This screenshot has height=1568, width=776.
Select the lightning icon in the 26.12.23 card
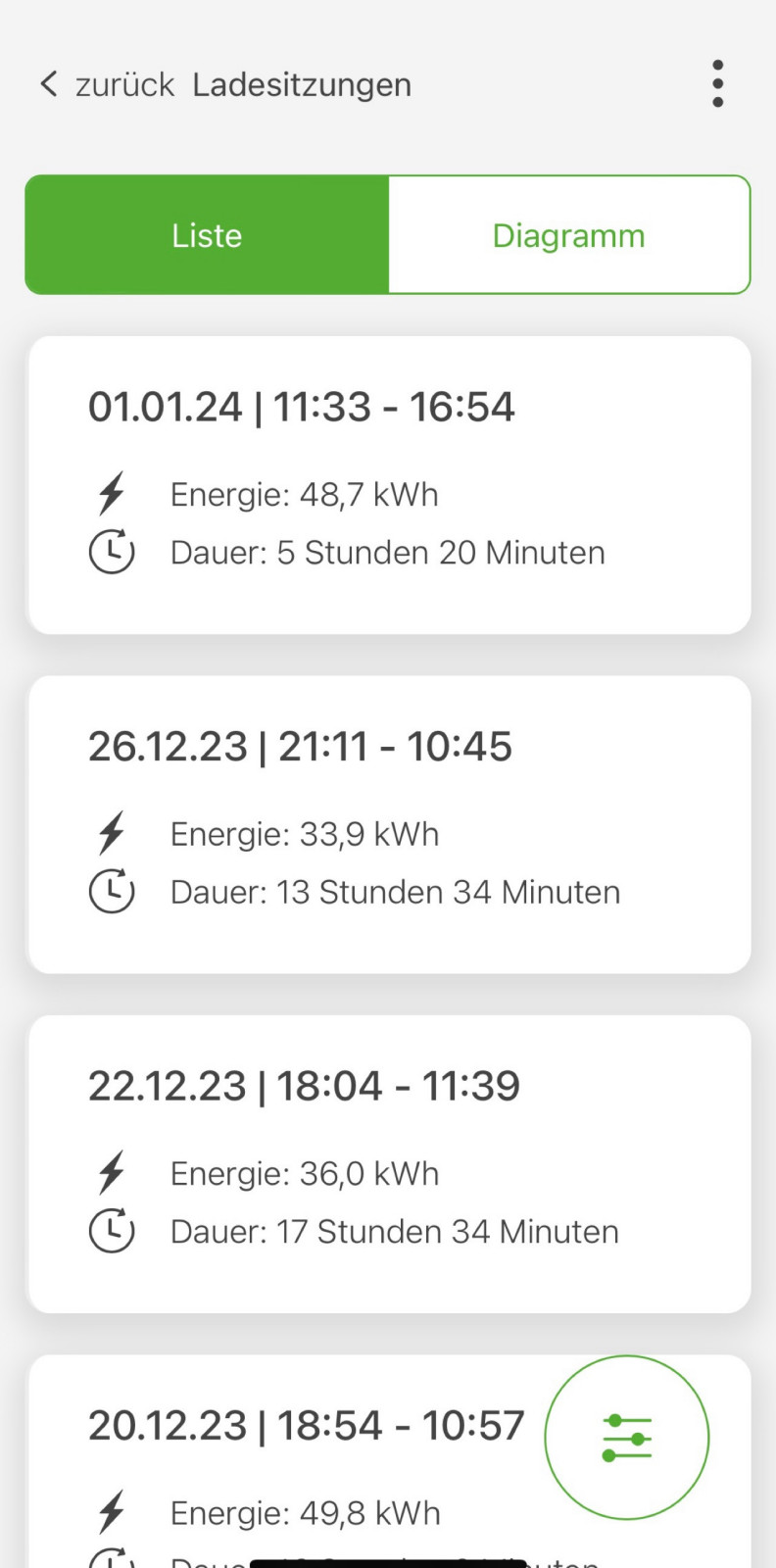click(x=111, y=833)
